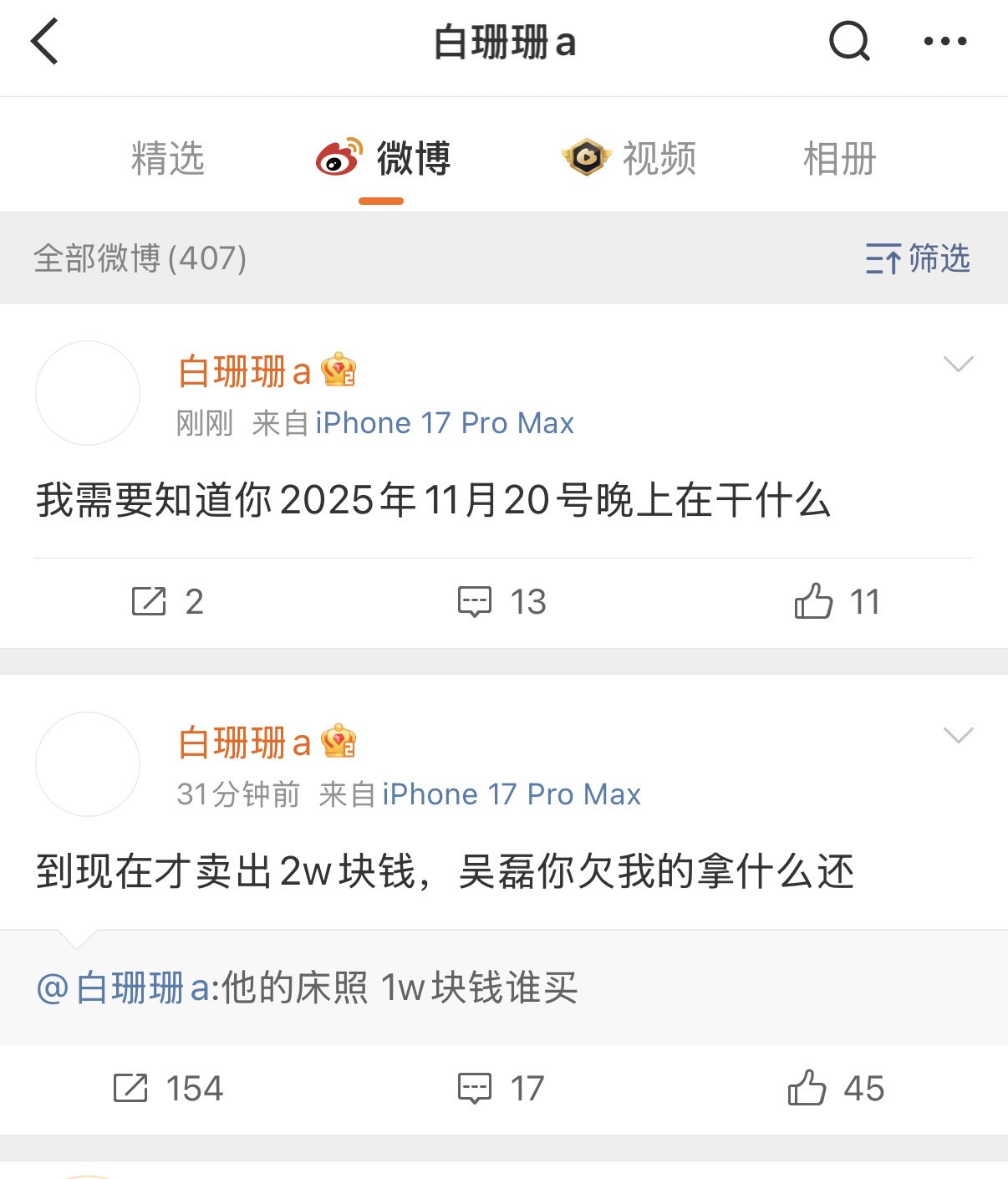
Task: Expand options chevron on the 31分钟前 post
Action: click(x=958, y=735)
